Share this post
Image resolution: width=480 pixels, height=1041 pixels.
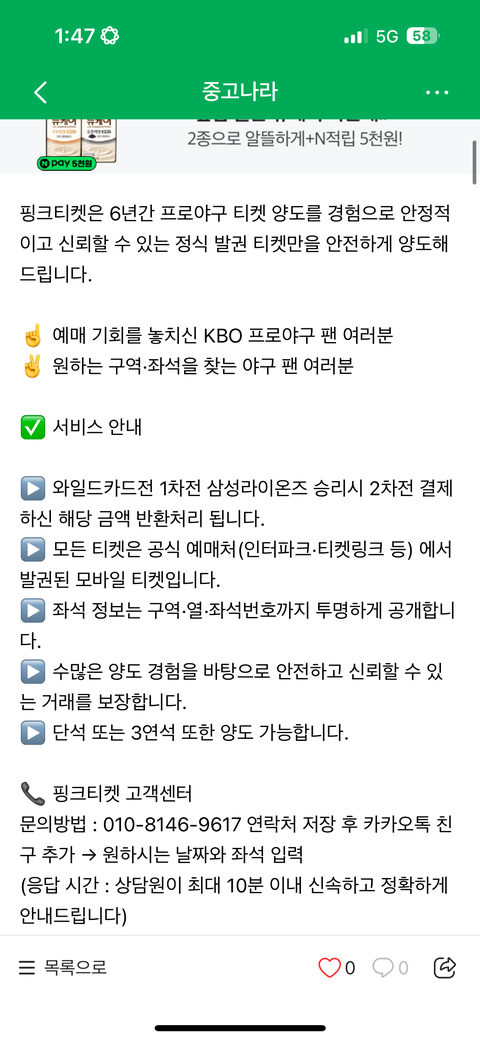pos(444,967)
